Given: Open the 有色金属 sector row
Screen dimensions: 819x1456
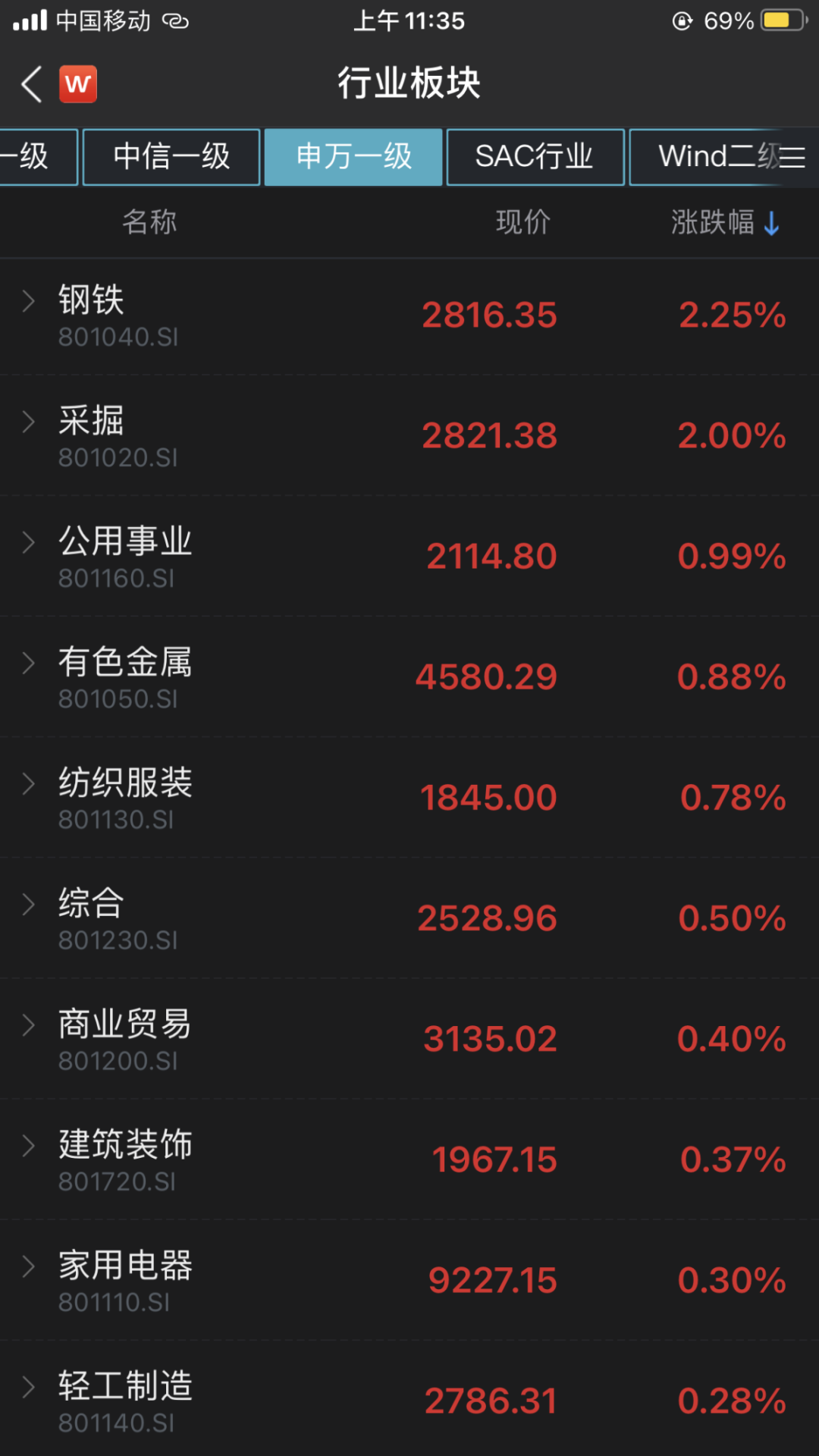Looking at the screenshot, I should click(x=409, y=676).
